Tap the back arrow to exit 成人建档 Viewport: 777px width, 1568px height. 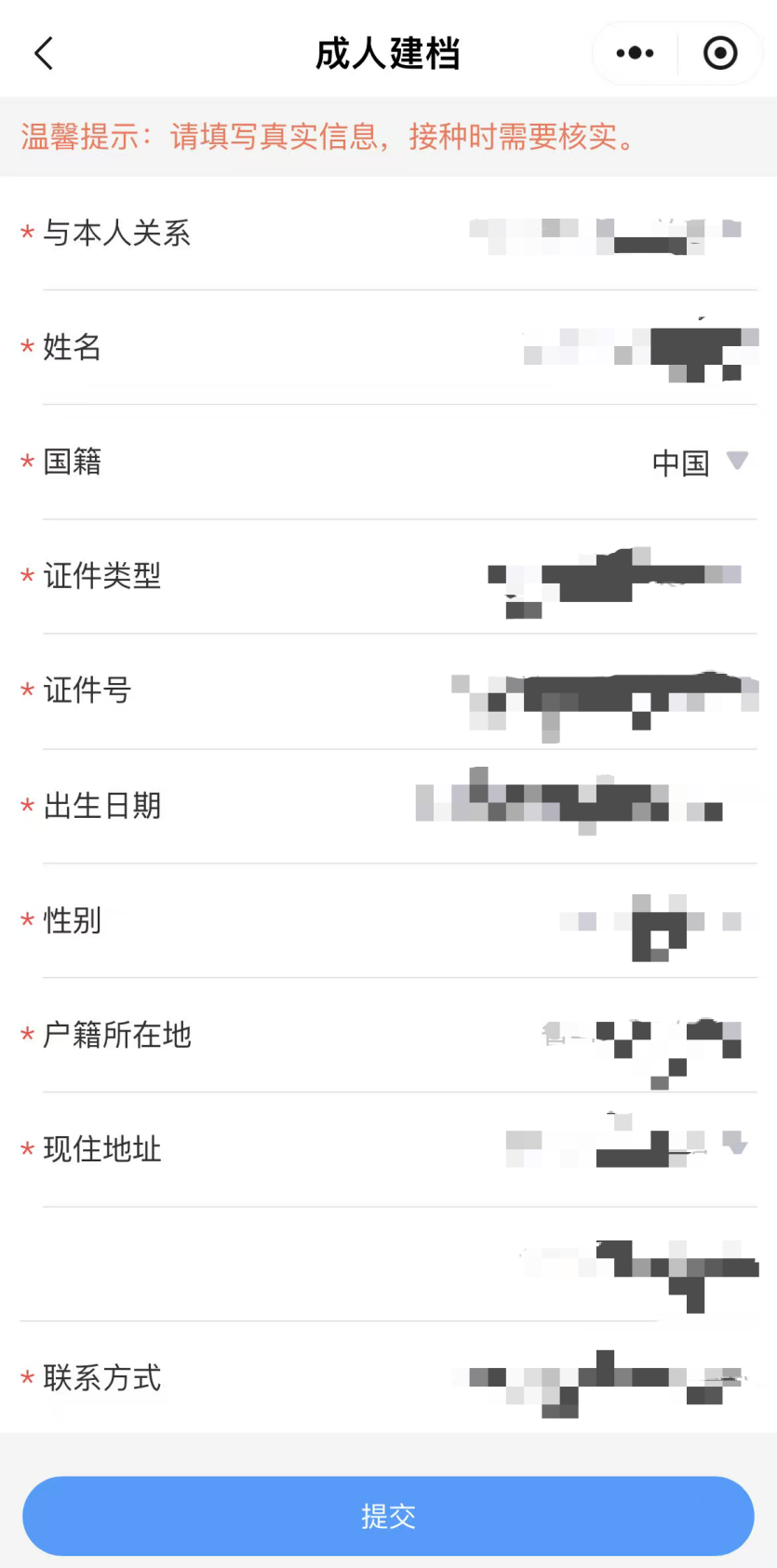coord(44,53)
